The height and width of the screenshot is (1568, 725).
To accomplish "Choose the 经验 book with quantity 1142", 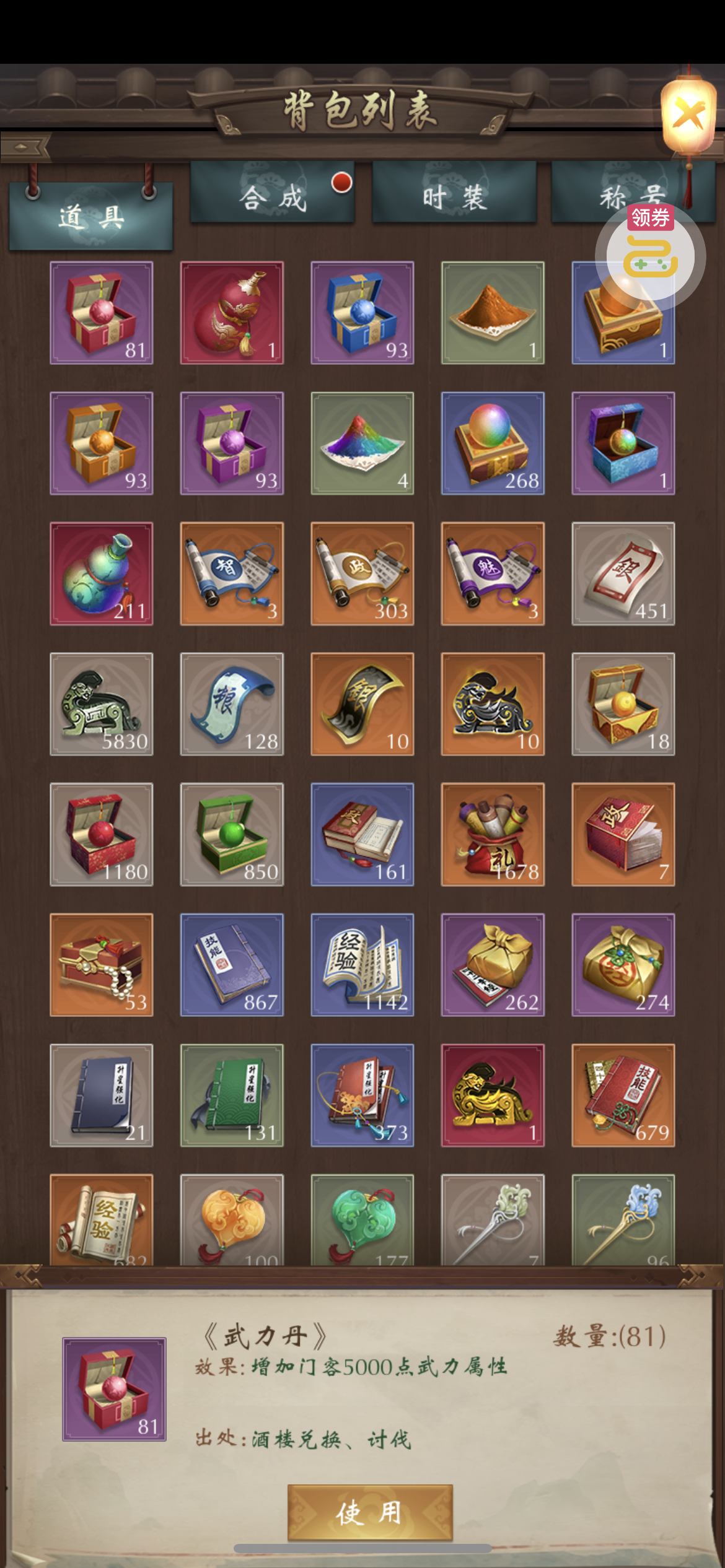I will 362,965.
